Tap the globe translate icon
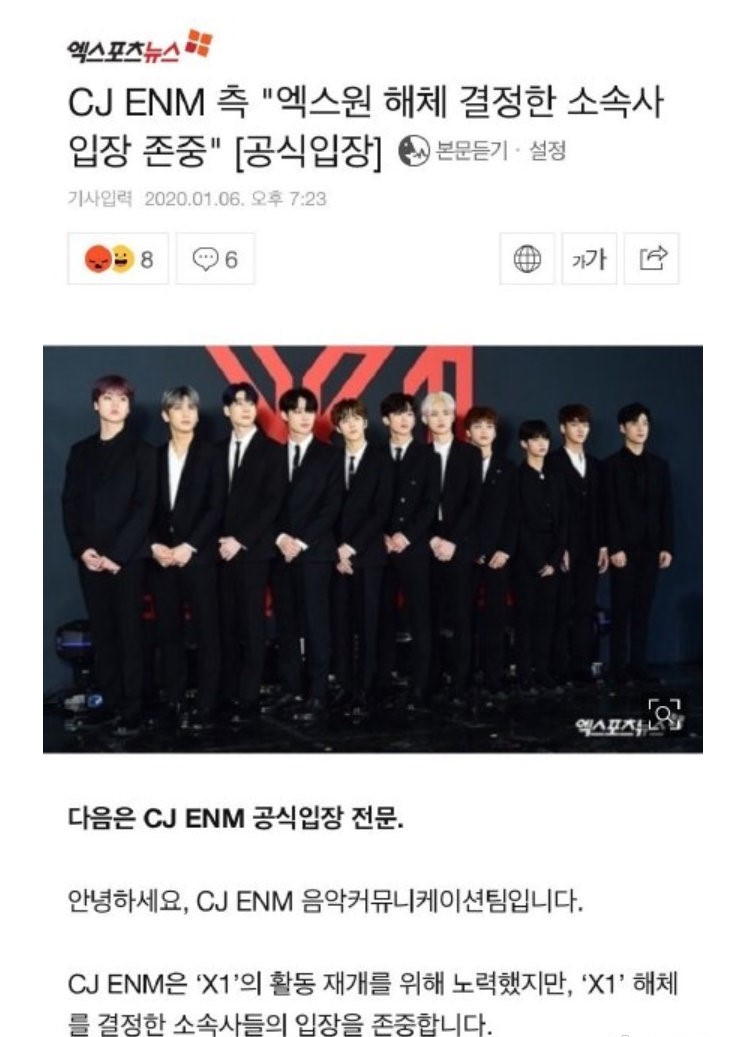The image size is (734, 1037). (527, 259)
